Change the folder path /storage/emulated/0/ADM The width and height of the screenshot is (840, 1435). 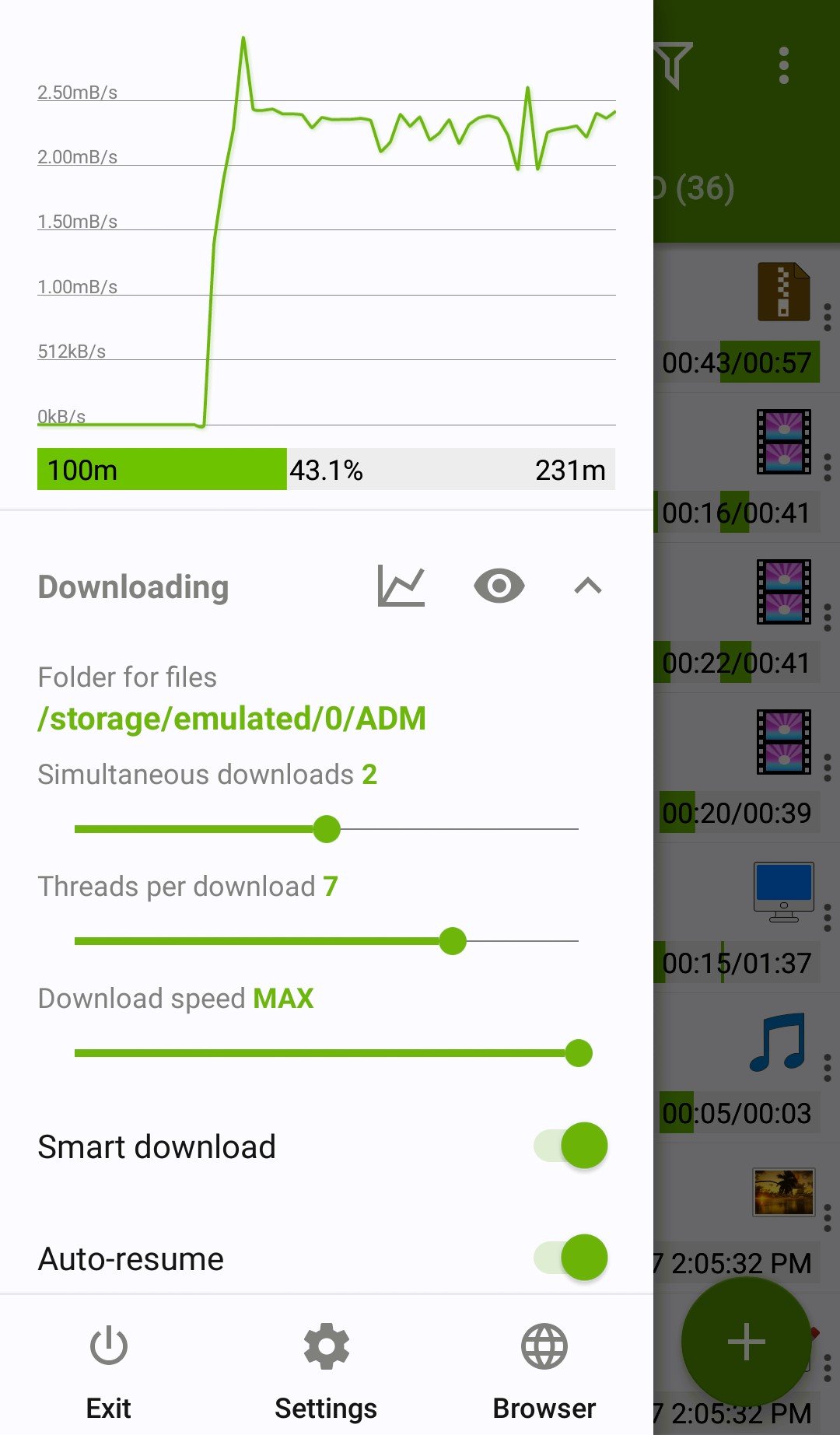232,719
